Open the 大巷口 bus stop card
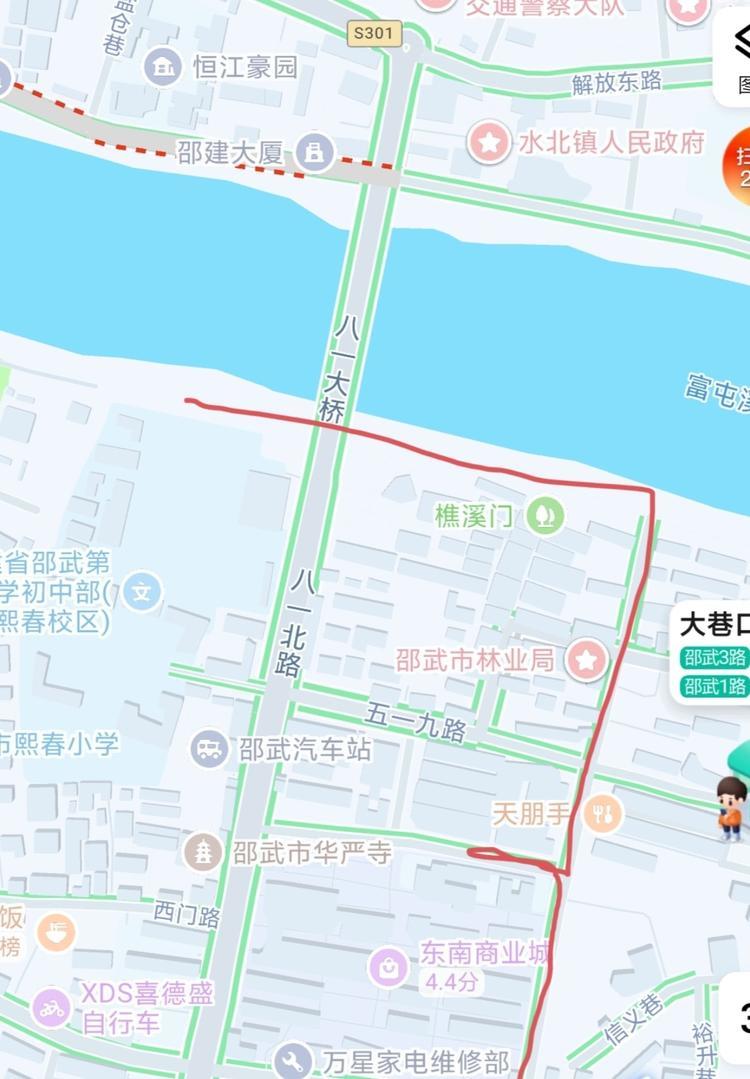 [x=713, y=651]
